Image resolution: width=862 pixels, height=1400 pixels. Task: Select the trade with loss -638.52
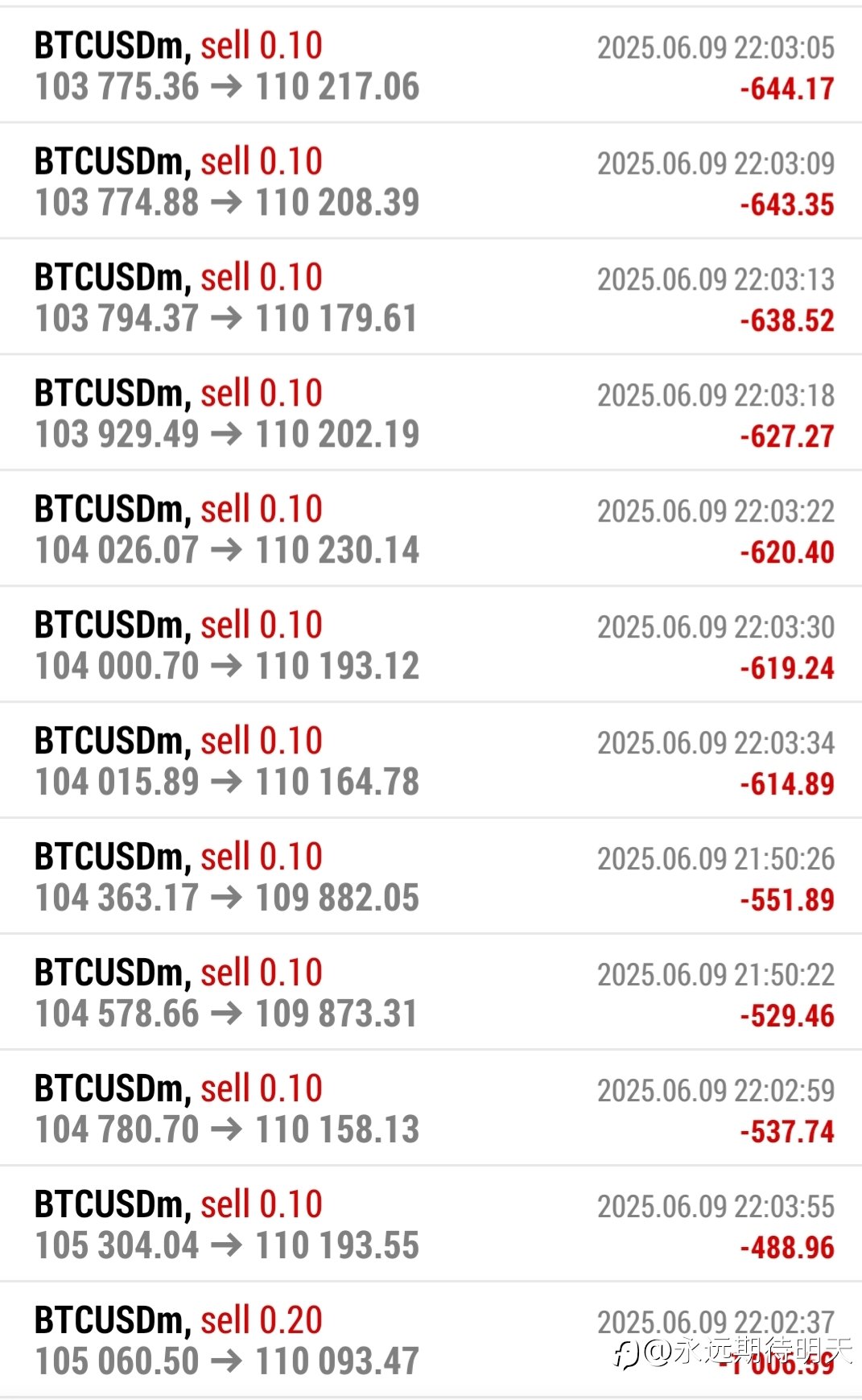point(431,297)
